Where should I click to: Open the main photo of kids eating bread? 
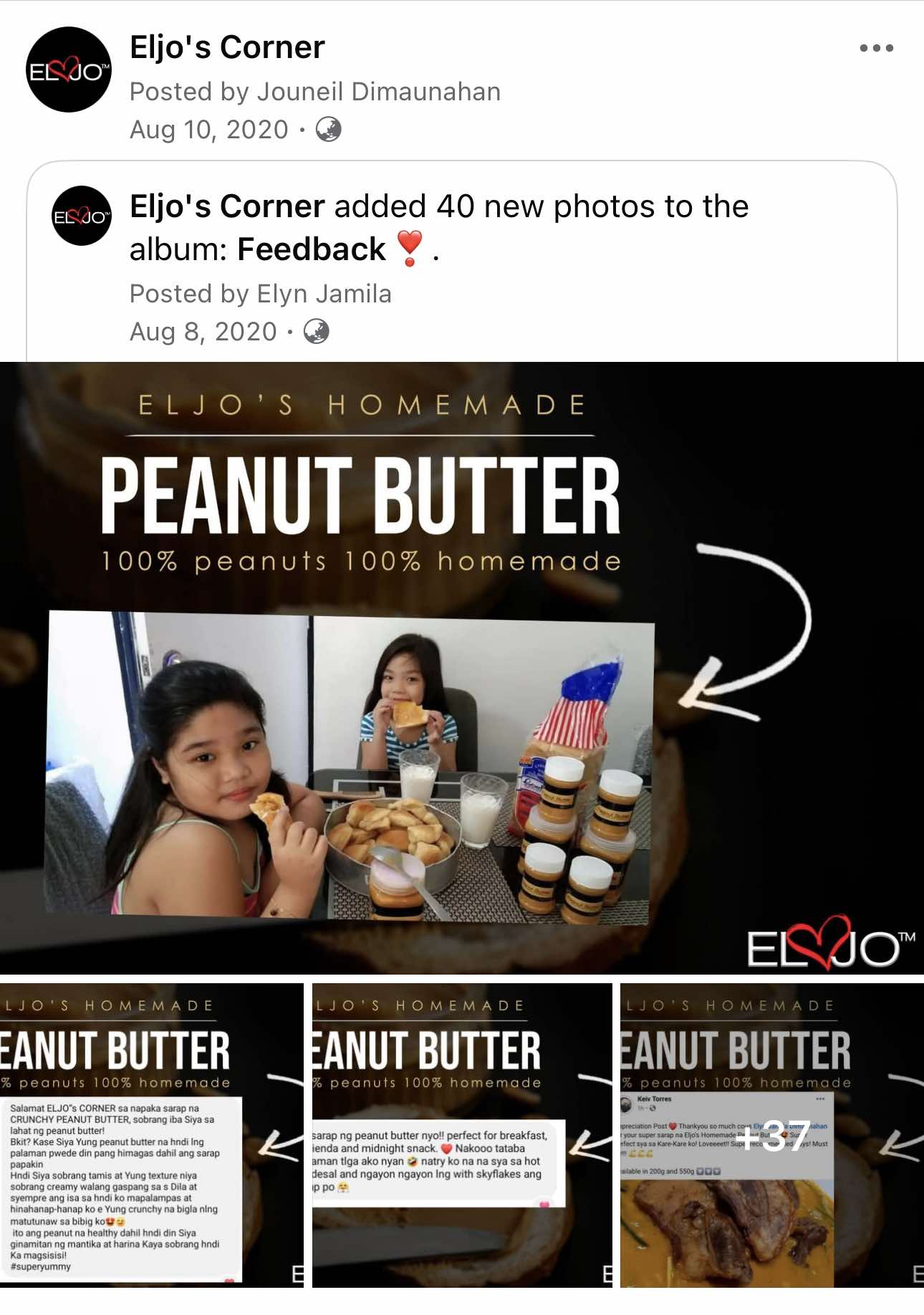tap(461, 666)
